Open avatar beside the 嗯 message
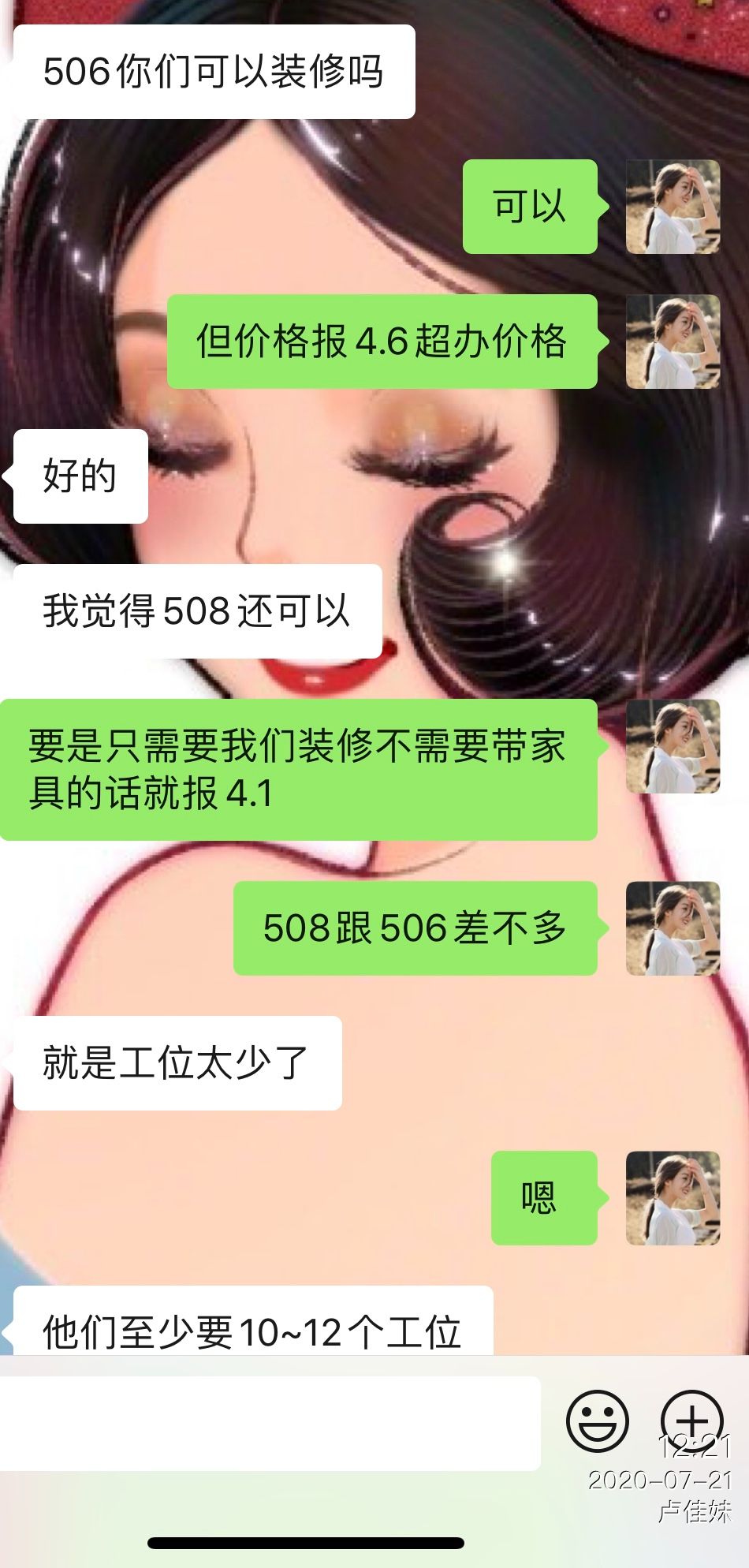 point(673,1198)
